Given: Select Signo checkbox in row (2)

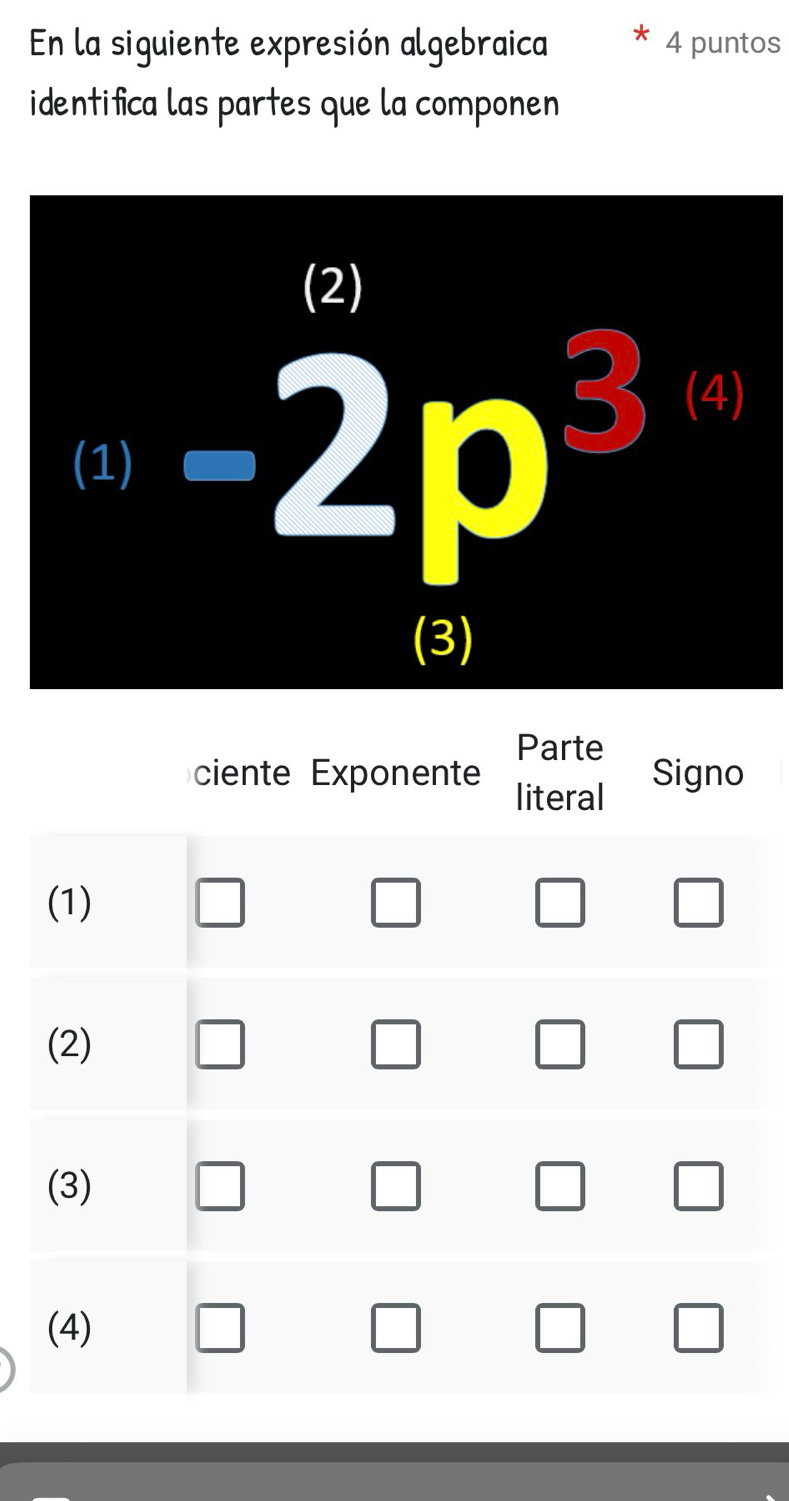Looking at the screenshot, I should (698, 1044).
